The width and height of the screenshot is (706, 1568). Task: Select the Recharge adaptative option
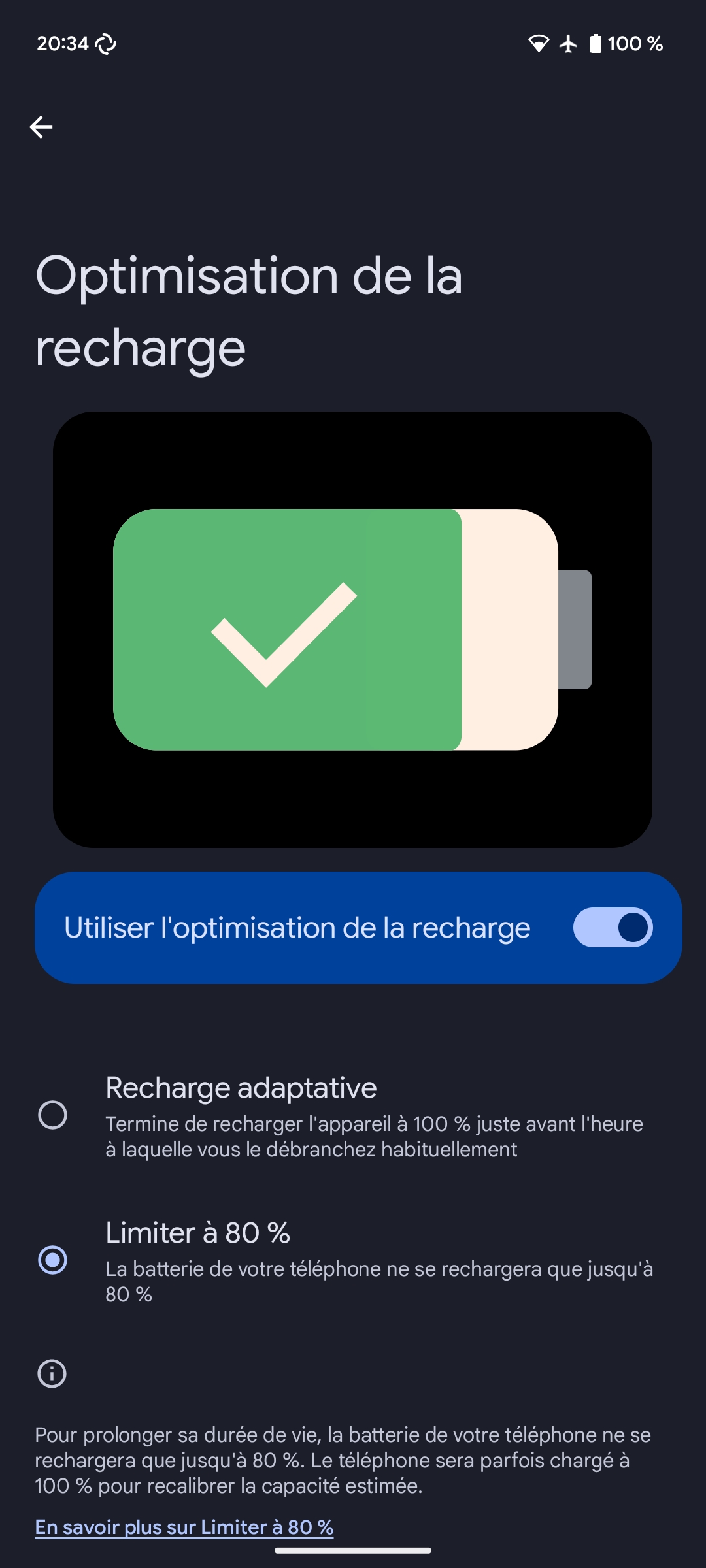(x=53, y=1115)
